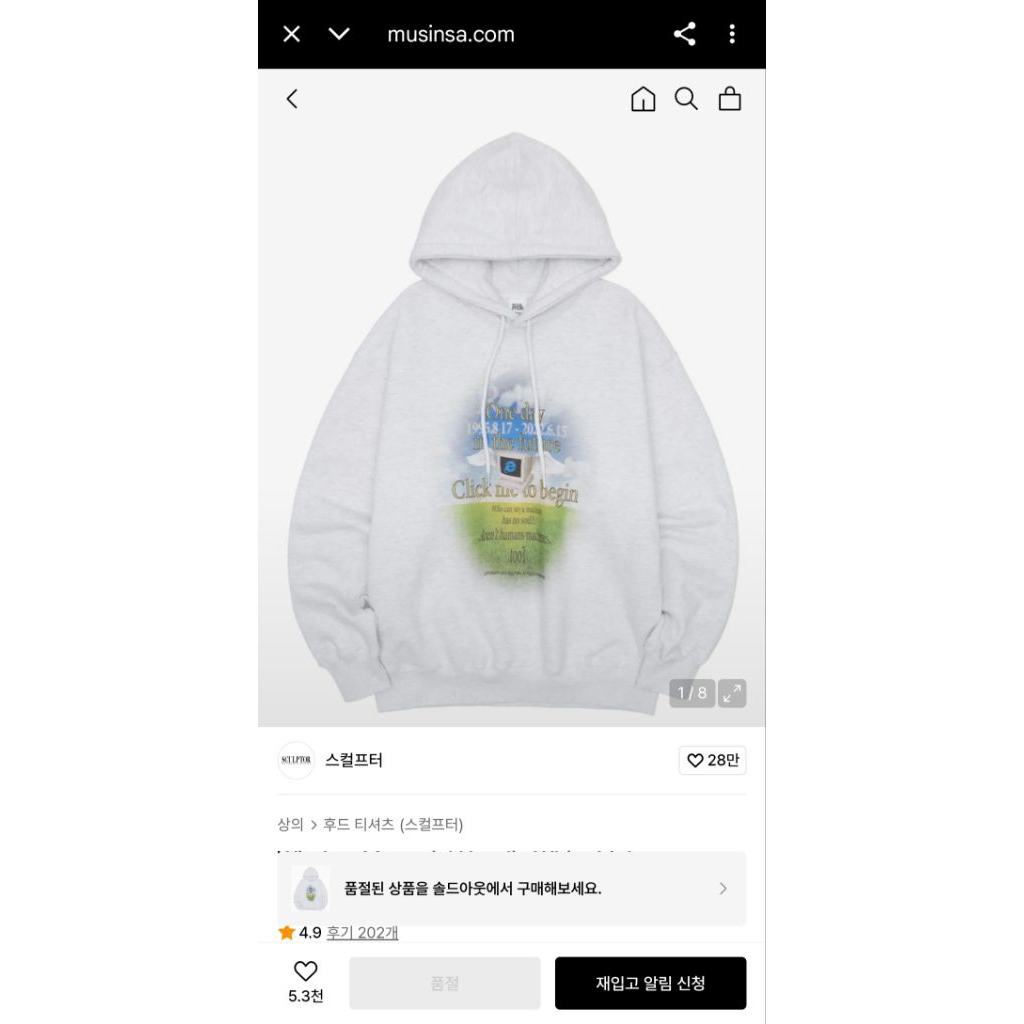Viewport: 1024px width, 1024px height.
Task: Go back to the previous page
Action: click(292, 99)
